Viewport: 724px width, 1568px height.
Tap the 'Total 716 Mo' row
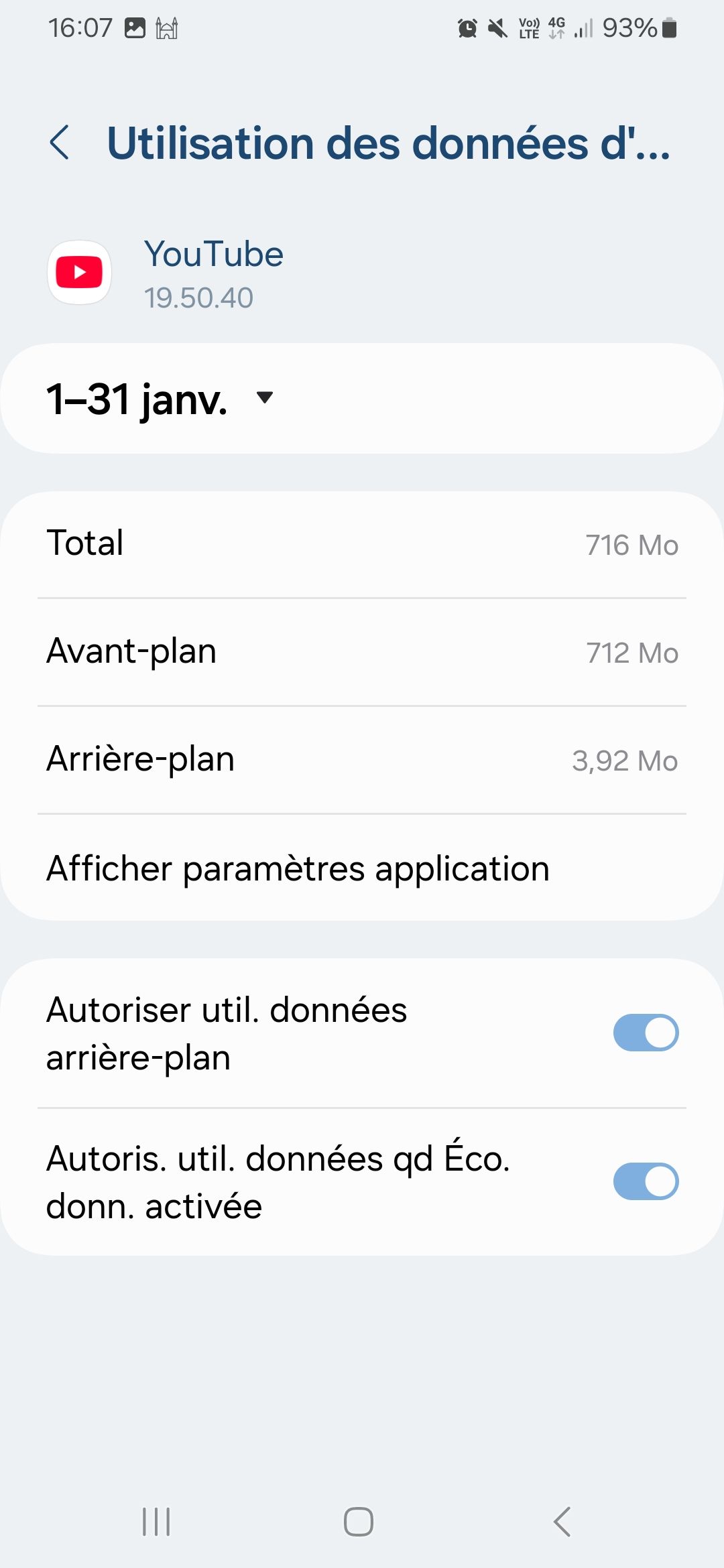tap(362, 543)
